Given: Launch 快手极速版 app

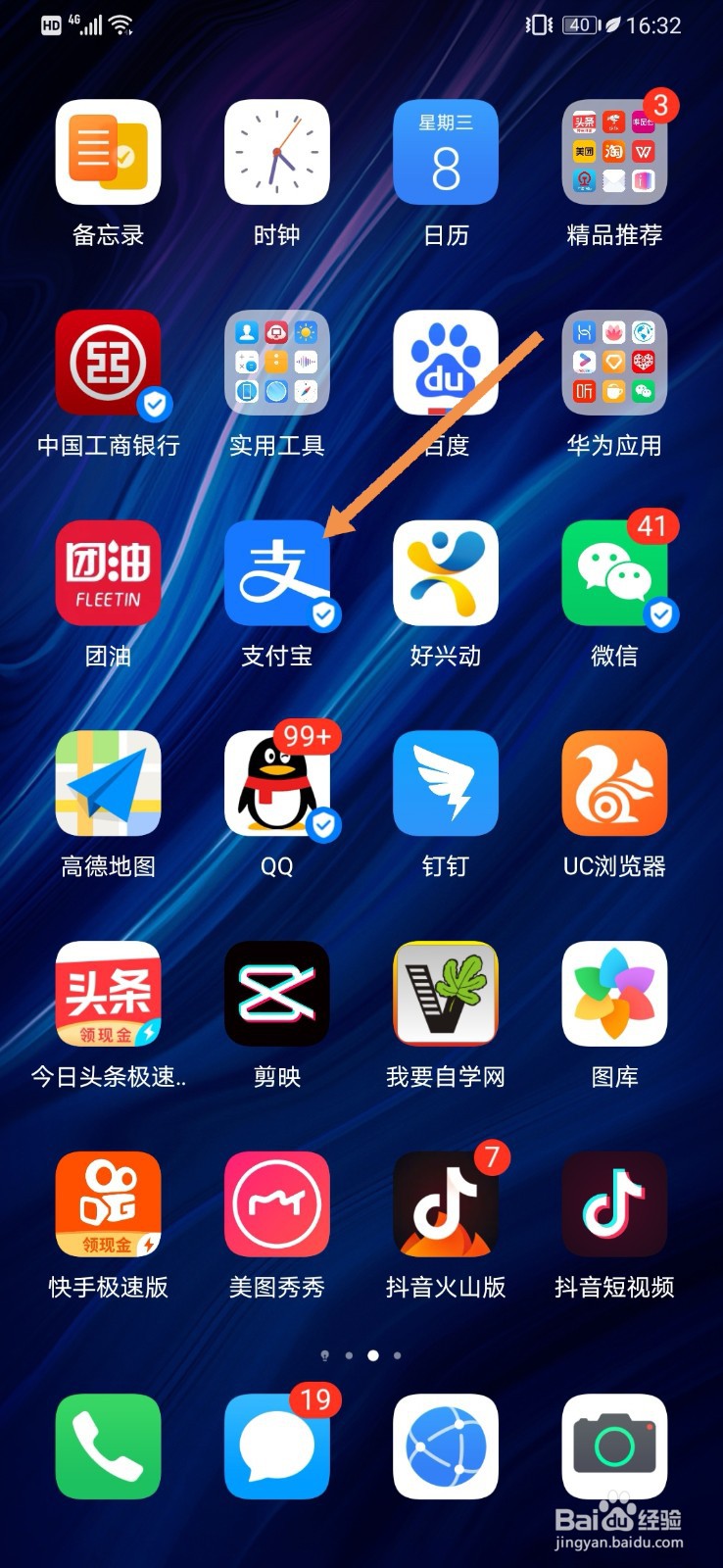Looking at the screenshot, I should point(108,1204).
